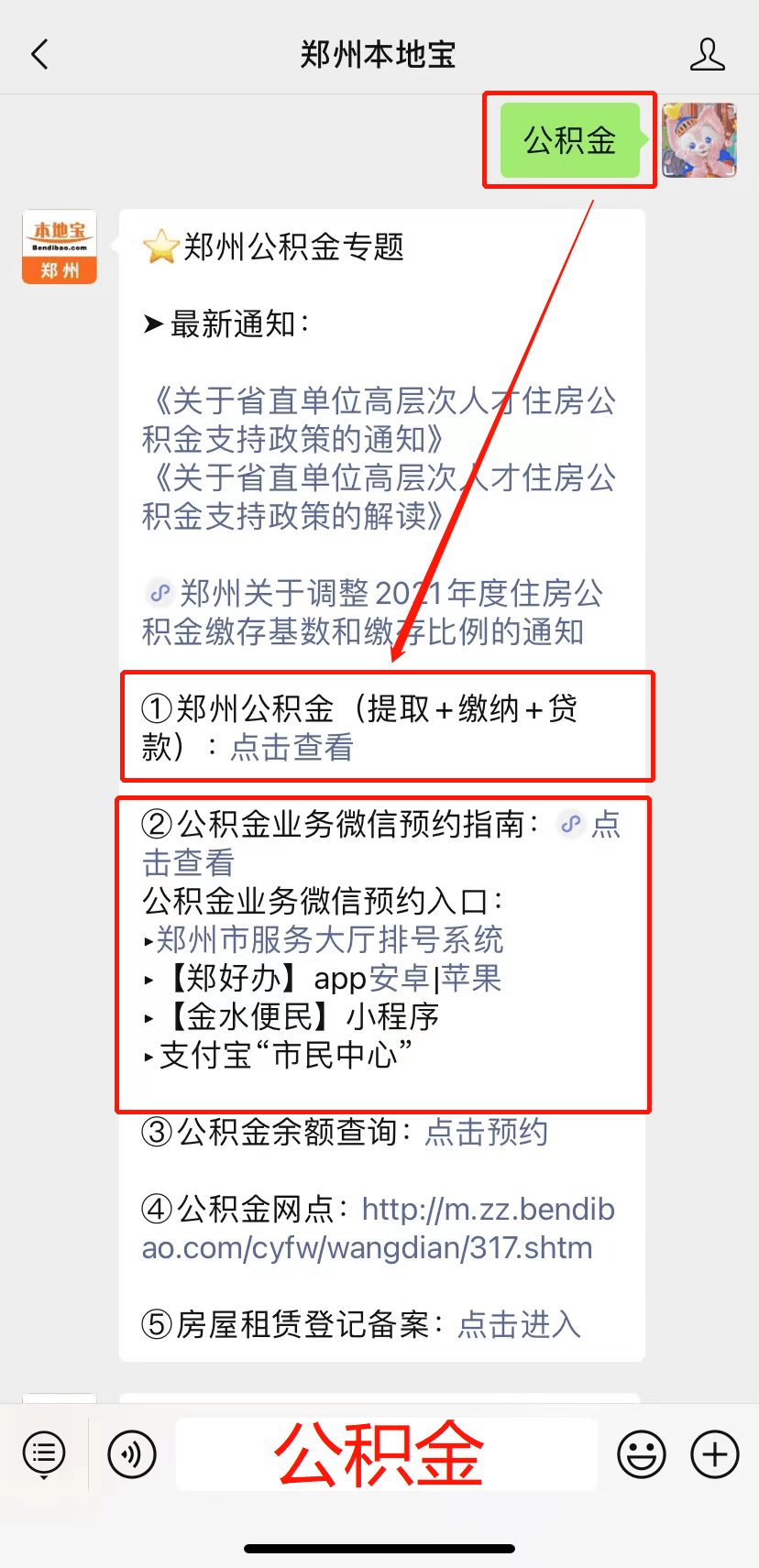This screenshot has height=1568, width=759.
Task: Tap 点击预约 for 公积金余额查询
Action: coord(486,1133)
